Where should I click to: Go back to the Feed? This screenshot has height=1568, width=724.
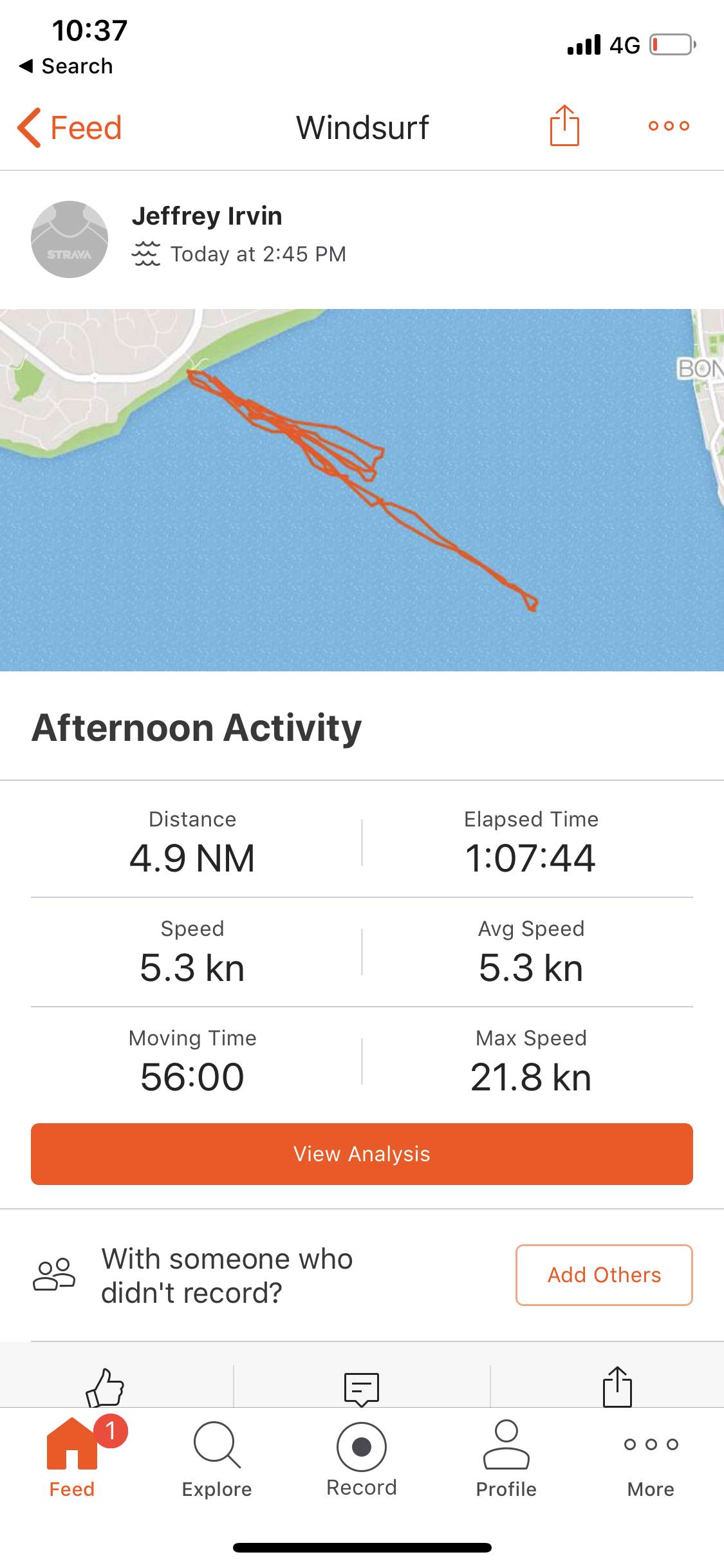70,127
